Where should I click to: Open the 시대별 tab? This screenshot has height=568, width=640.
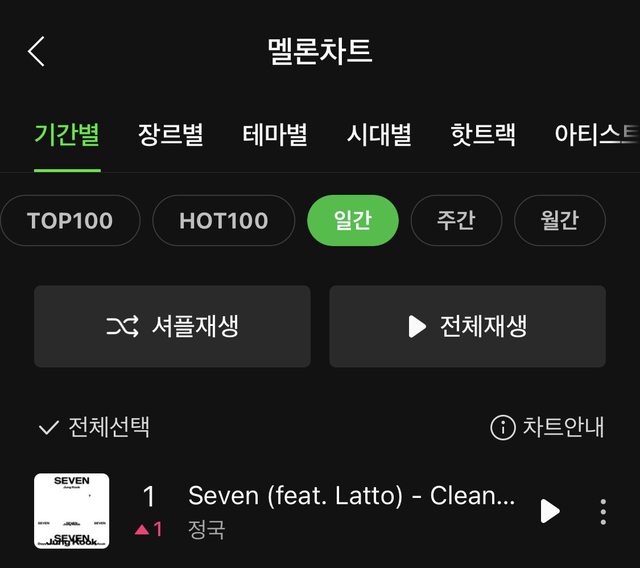point(379,135)
